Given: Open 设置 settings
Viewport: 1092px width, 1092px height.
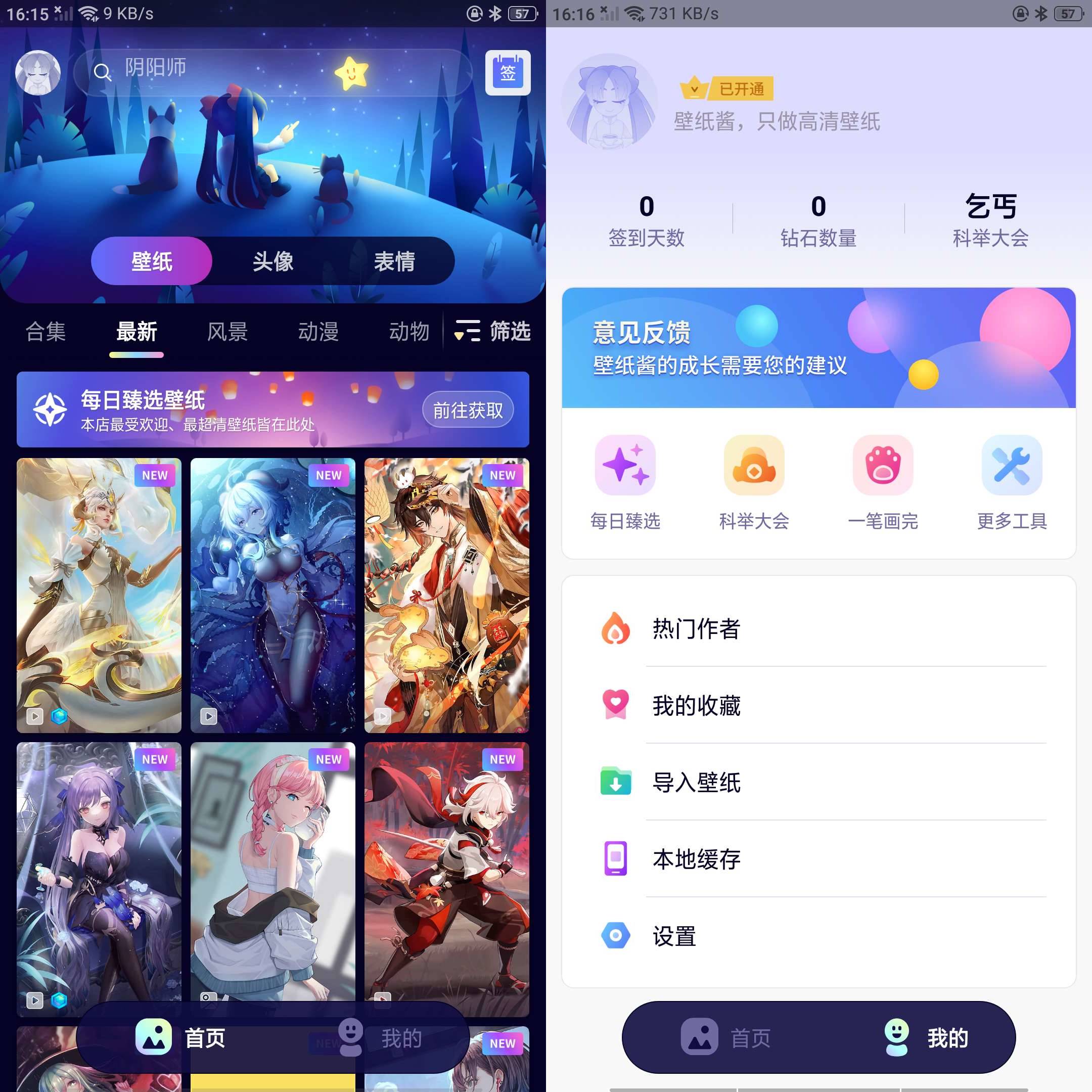Looking at the screenshot, I should pyautogui.click(x=818, y=936).
